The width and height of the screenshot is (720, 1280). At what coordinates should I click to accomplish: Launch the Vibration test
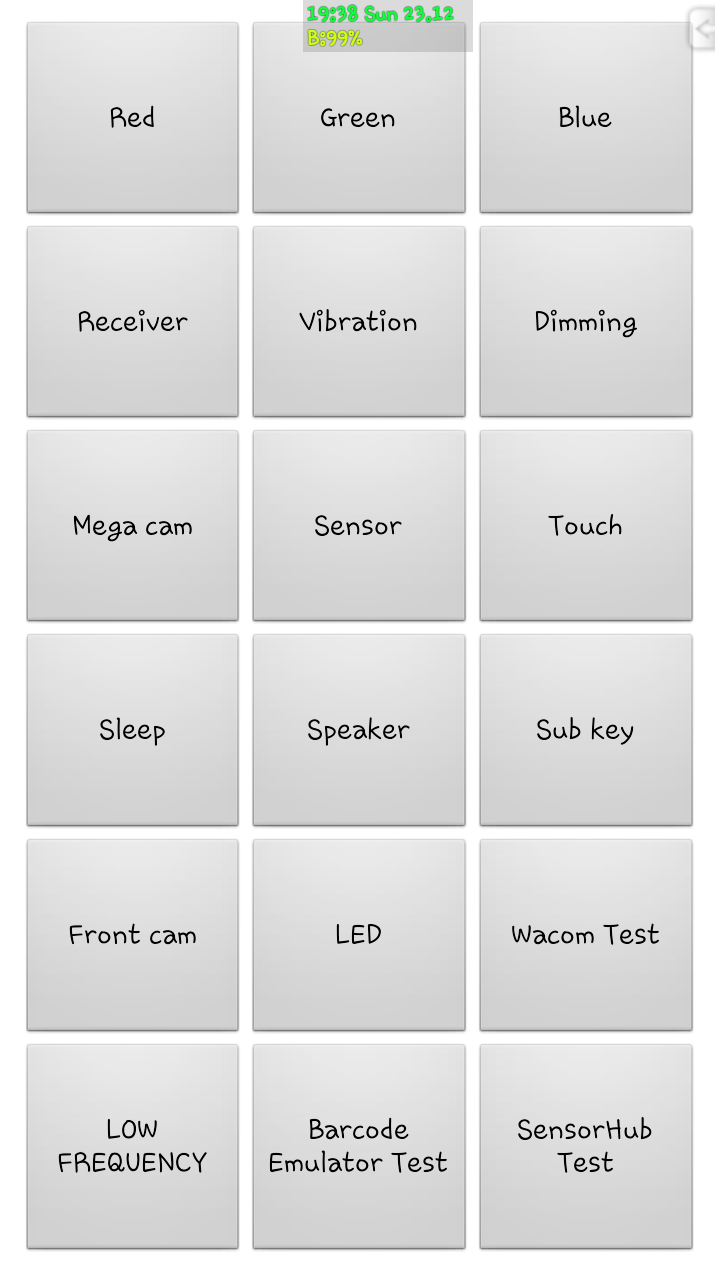pyautogui.click(x=359, y=322)
